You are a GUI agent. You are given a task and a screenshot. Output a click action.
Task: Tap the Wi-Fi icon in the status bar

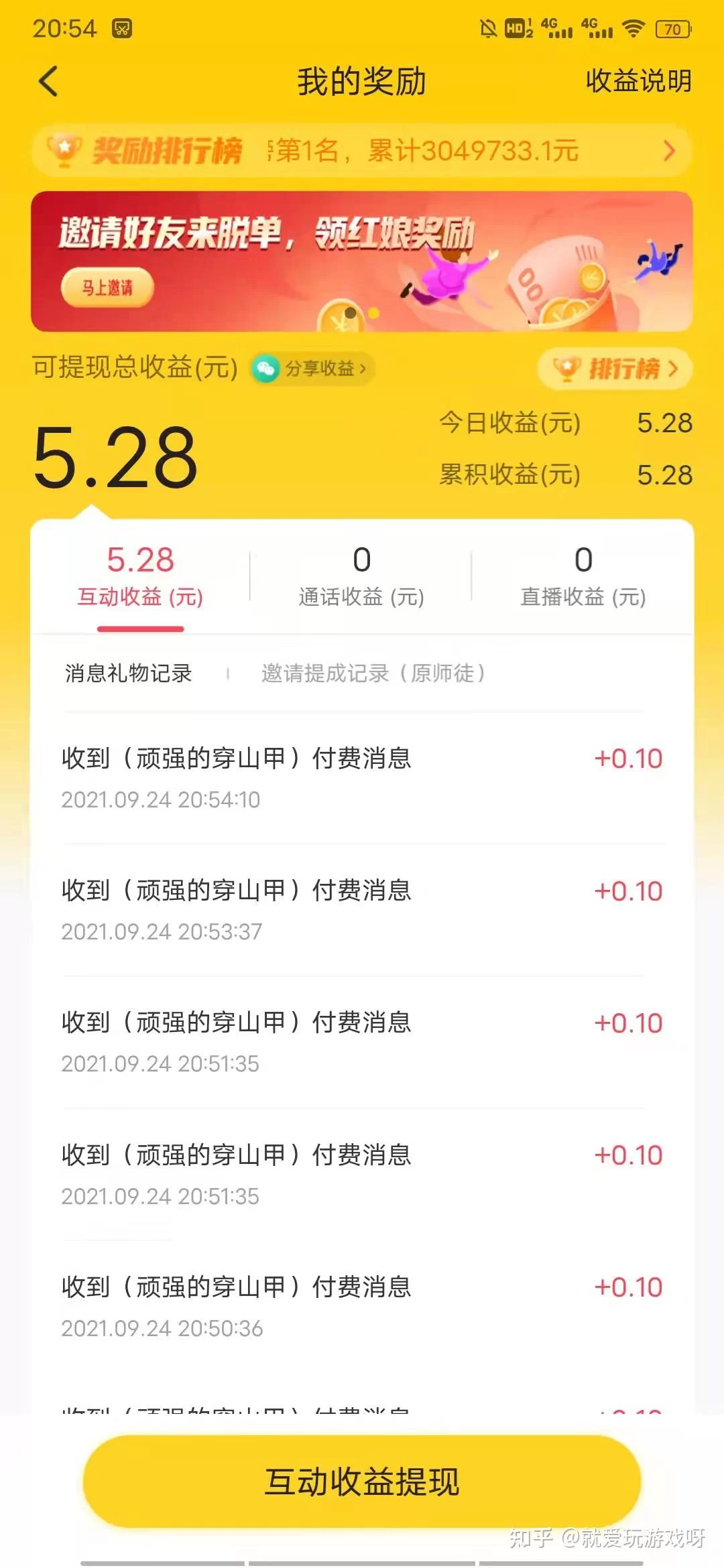pos(633,29)
